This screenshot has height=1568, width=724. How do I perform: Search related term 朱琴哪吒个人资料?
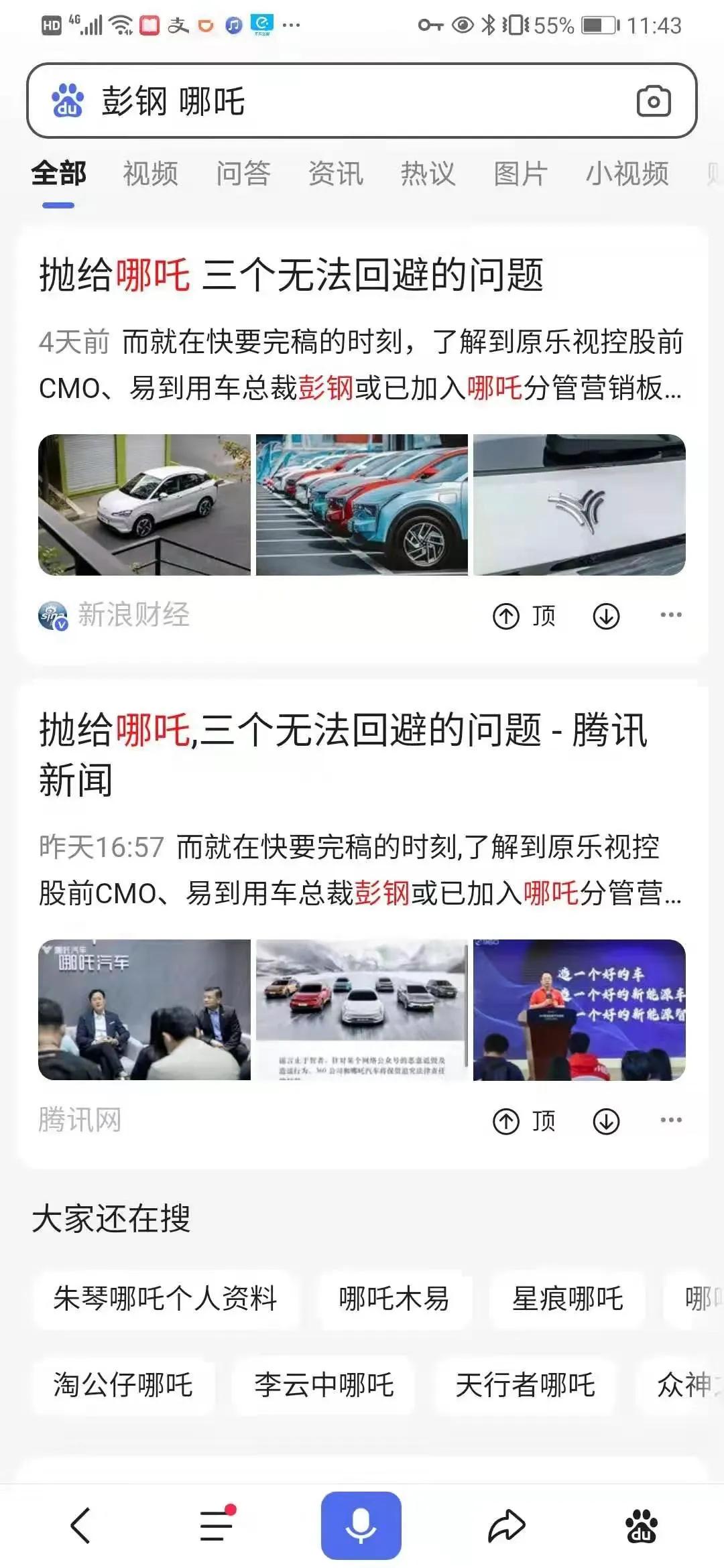point(166,1299)
